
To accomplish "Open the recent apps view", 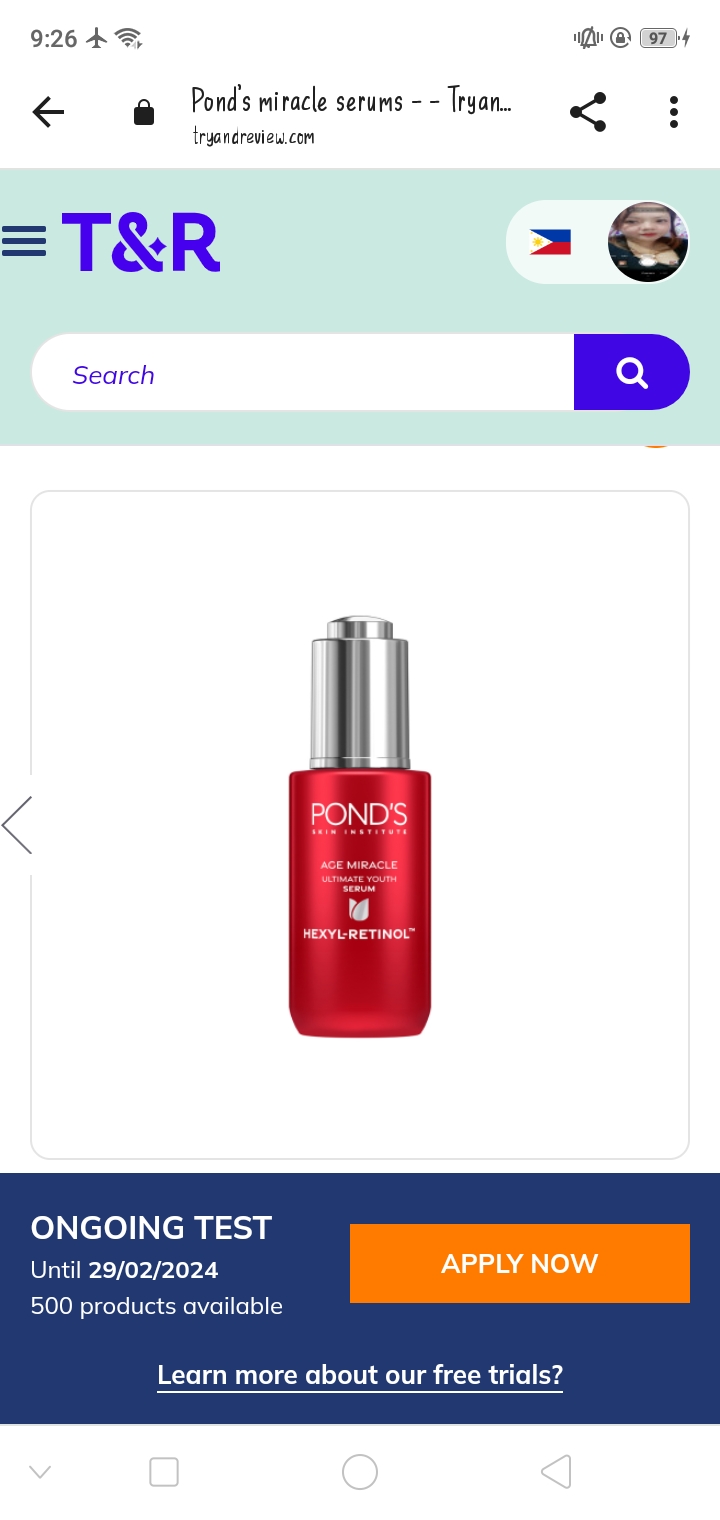I will pos(164,1472).
